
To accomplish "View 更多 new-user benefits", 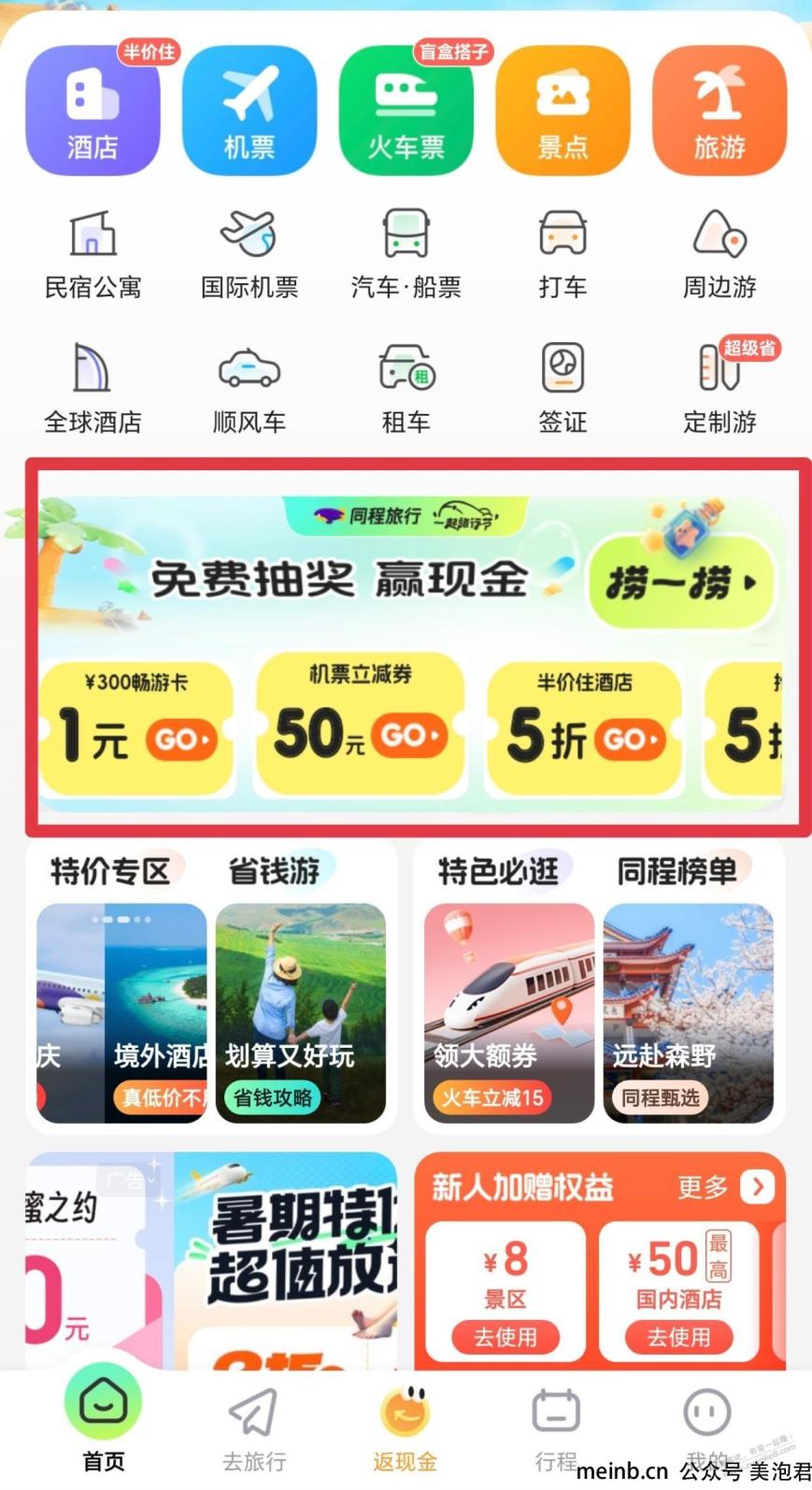I will tap(724, 1187).
